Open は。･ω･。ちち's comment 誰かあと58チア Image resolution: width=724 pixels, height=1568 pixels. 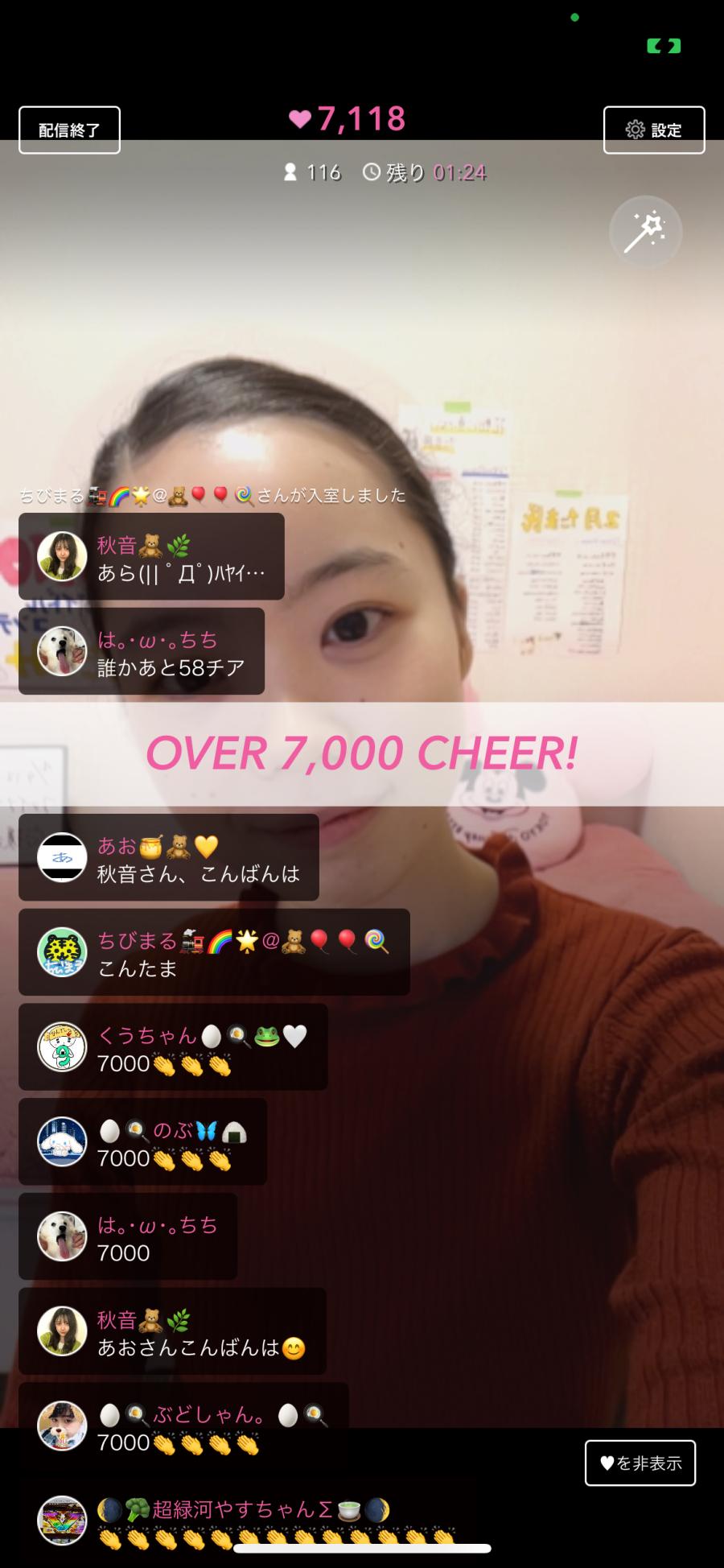pos(142,651)
